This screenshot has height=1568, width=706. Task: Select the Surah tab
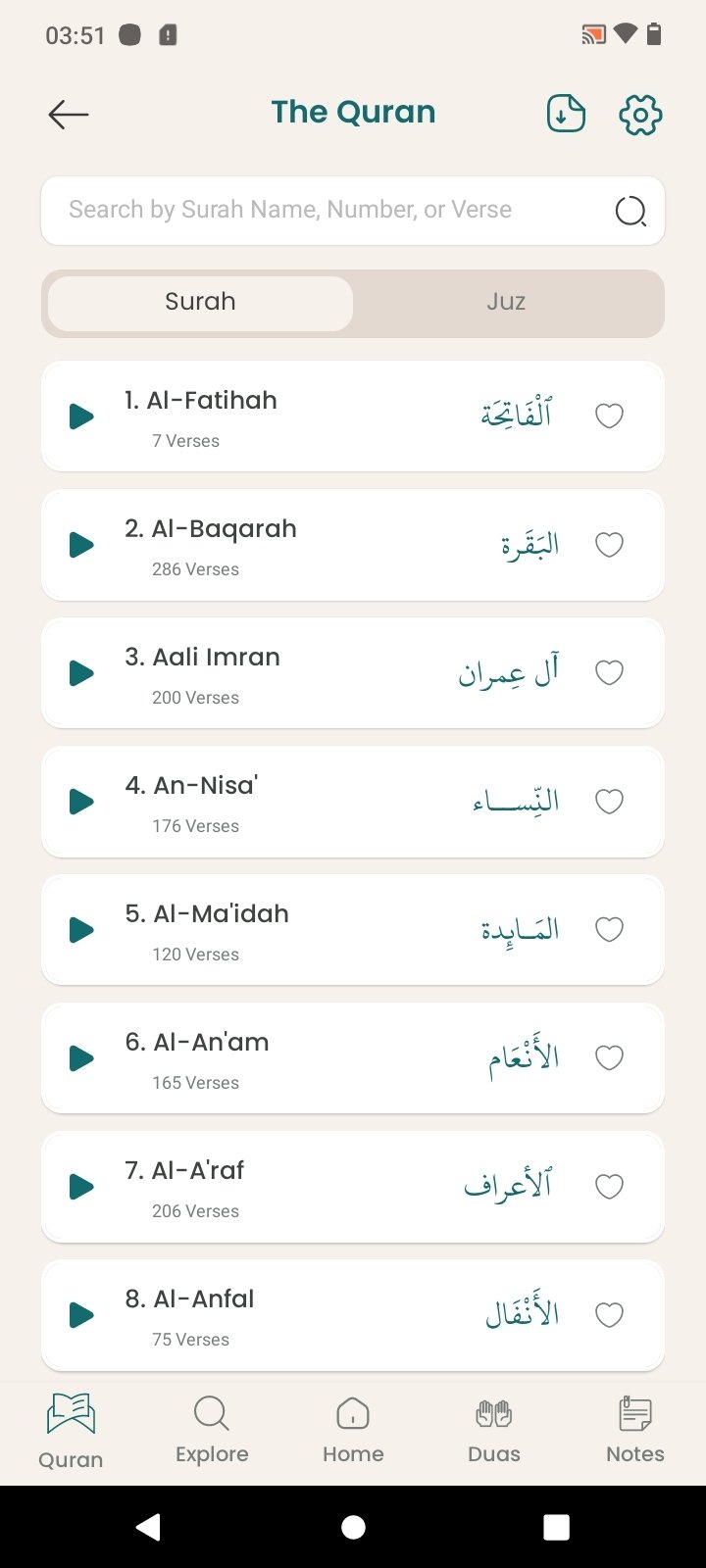click(200, 302)
